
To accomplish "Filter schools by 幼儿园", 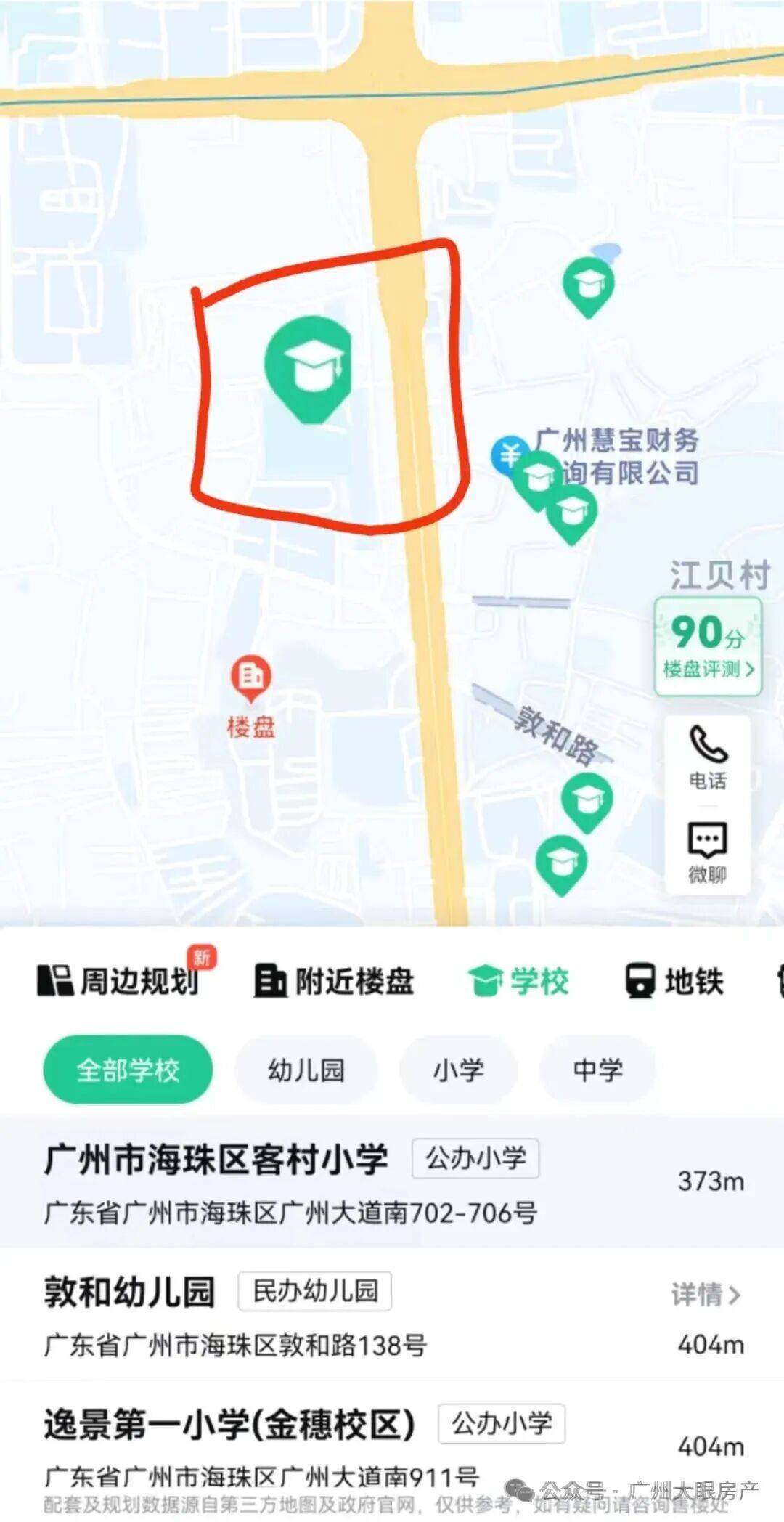I will point(306,1070).
